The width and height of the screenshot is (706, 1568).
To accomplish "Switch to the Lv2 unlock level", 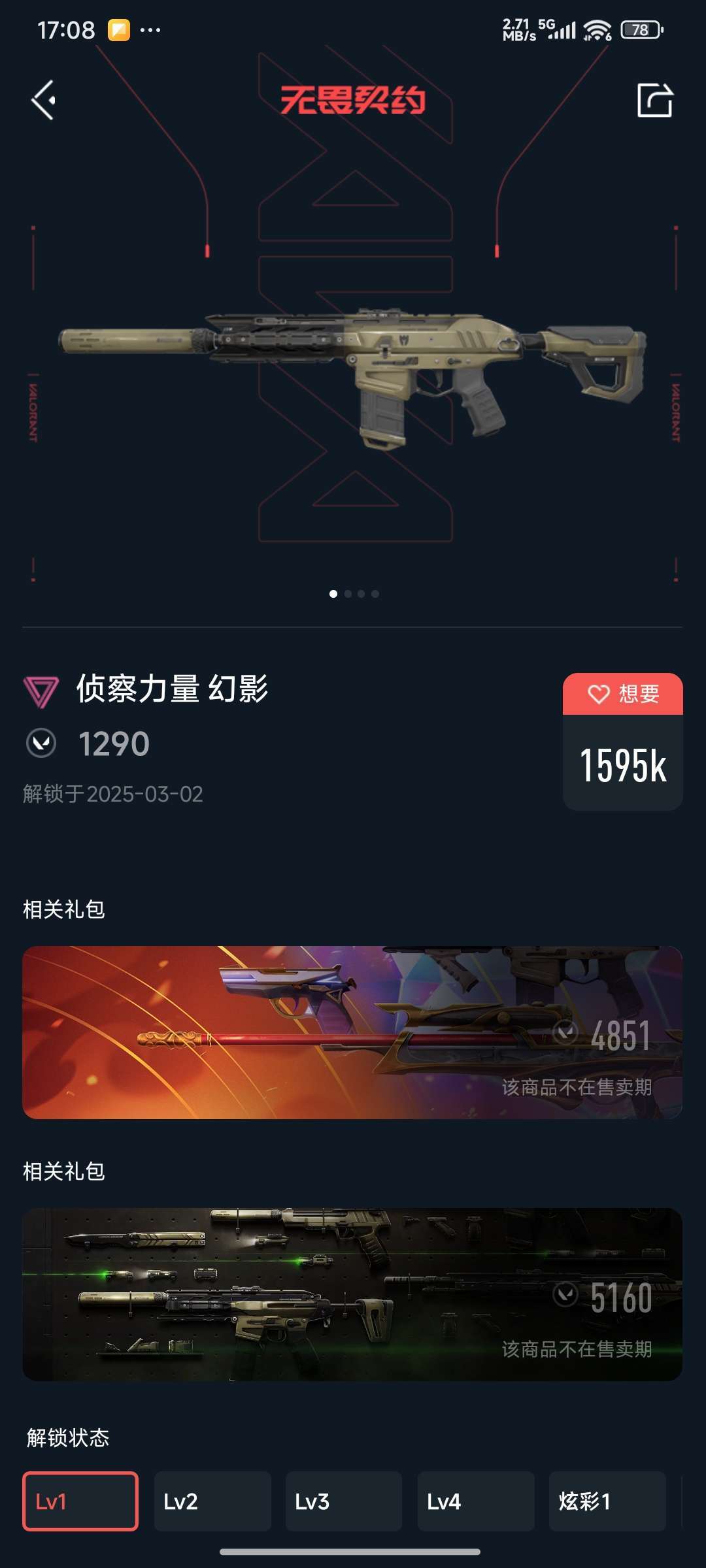I will coord(212,1501).
